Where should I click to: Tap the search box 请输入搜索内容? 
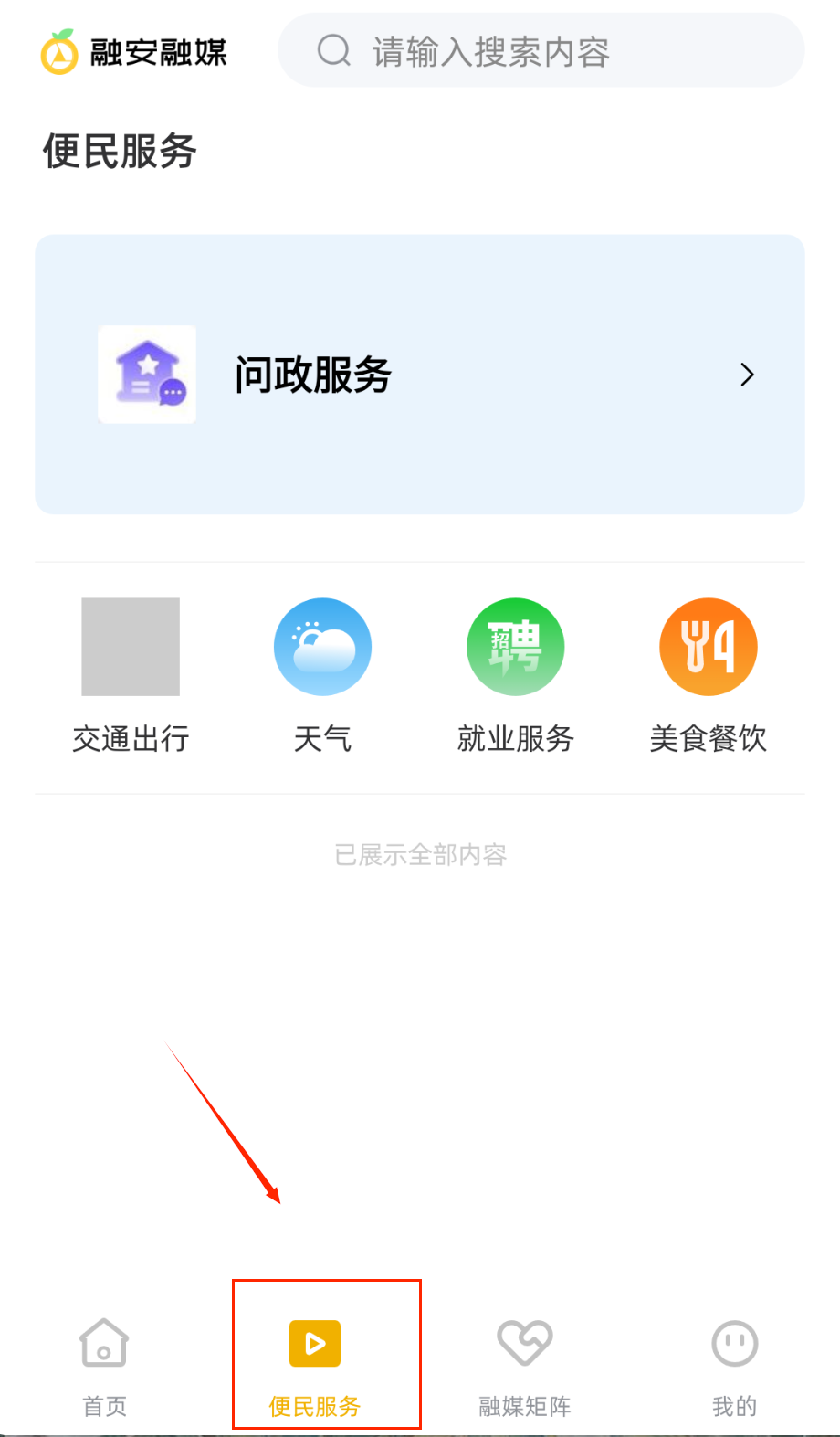[541, 51]
